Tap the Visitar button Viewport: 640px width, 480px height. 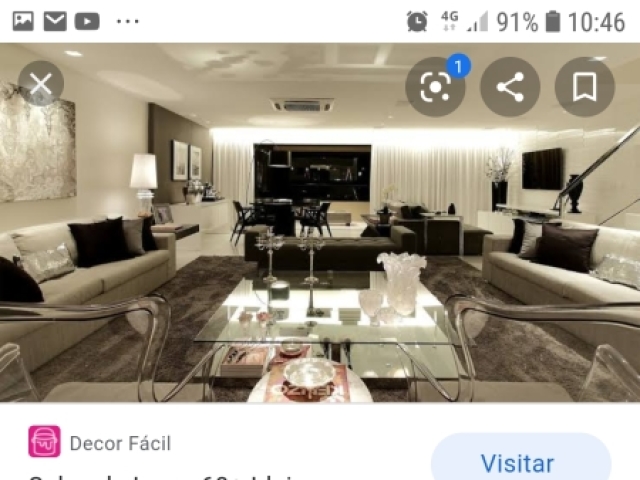[x=517, y=463]
